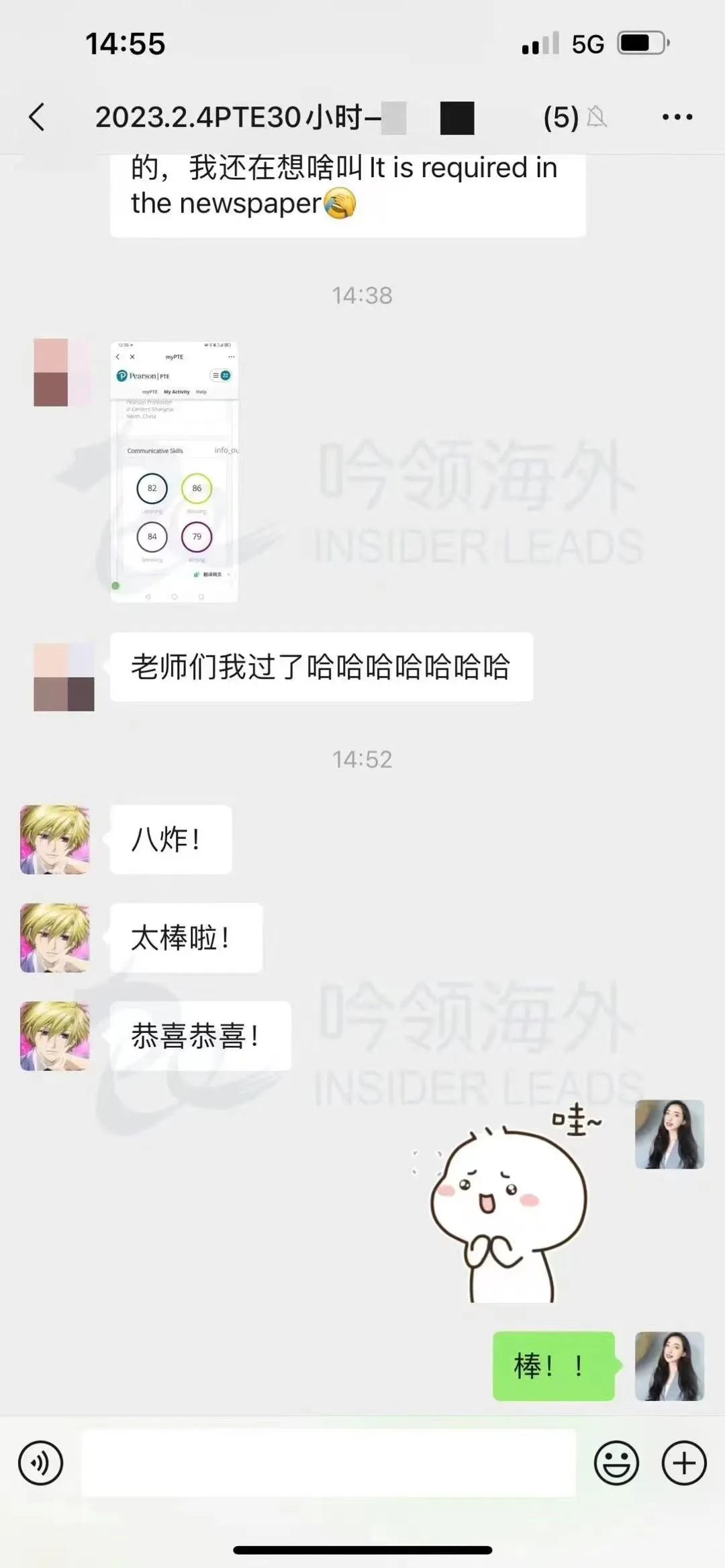Focus the message text field

pos(329,1463)
